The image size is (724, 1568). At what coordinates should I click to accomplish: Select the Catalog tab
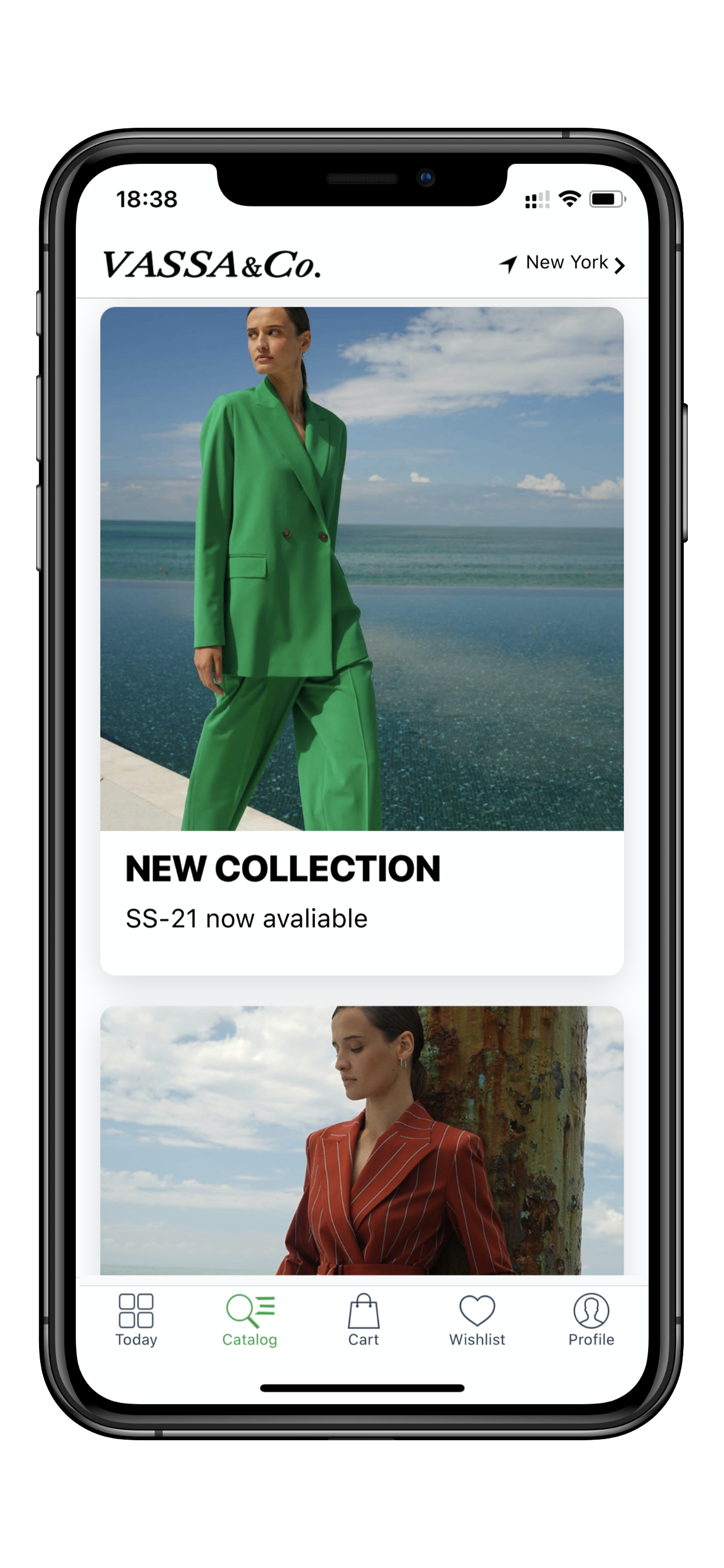point(249,1319)
